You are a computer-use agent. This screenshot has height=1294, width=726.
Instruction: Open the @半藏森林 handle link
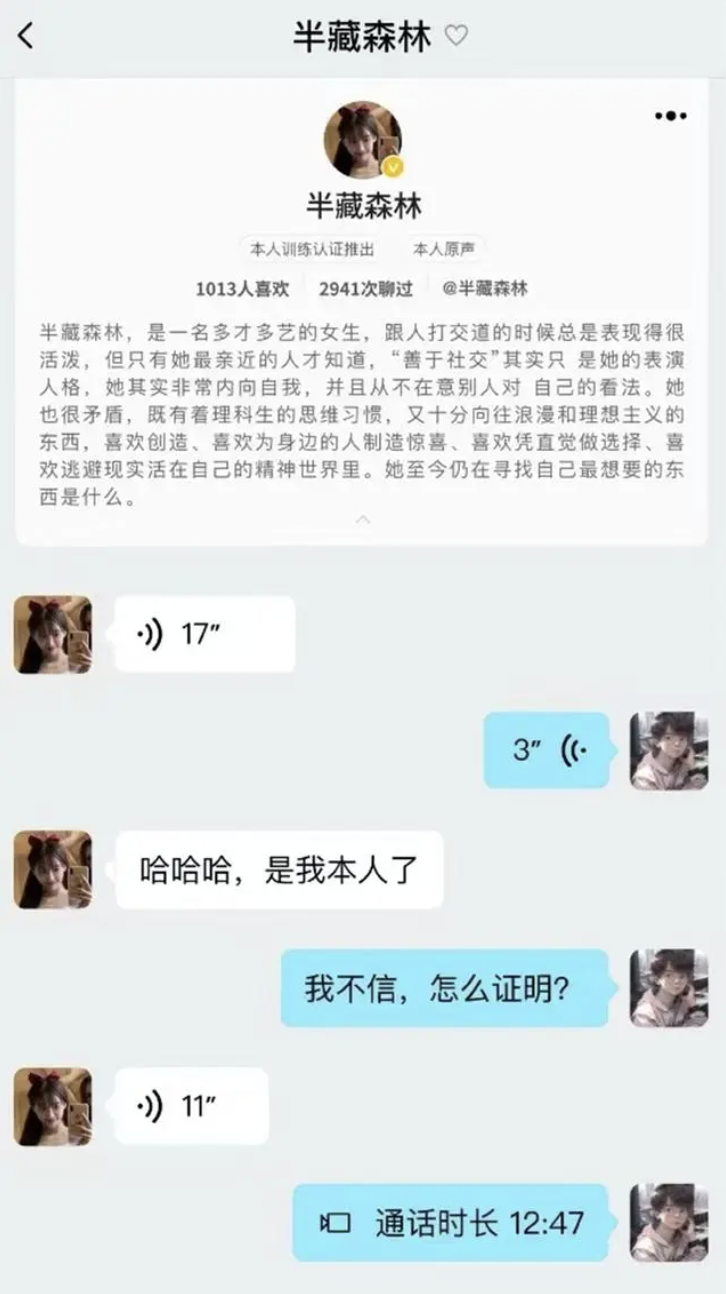tap(484, 289)
